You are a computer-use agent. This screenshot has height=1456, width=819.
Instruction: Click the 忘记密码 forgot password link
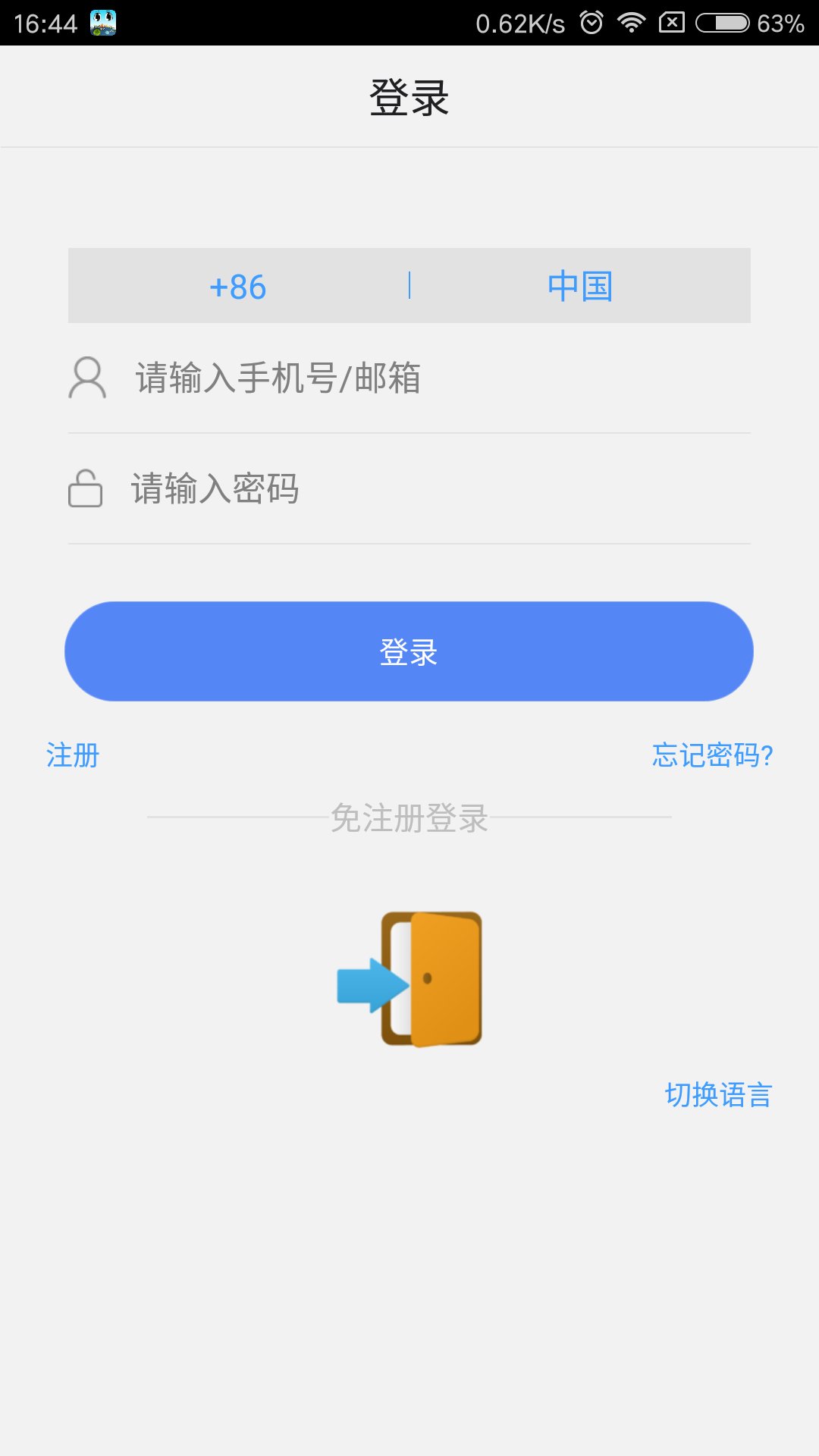pos(711,756)
